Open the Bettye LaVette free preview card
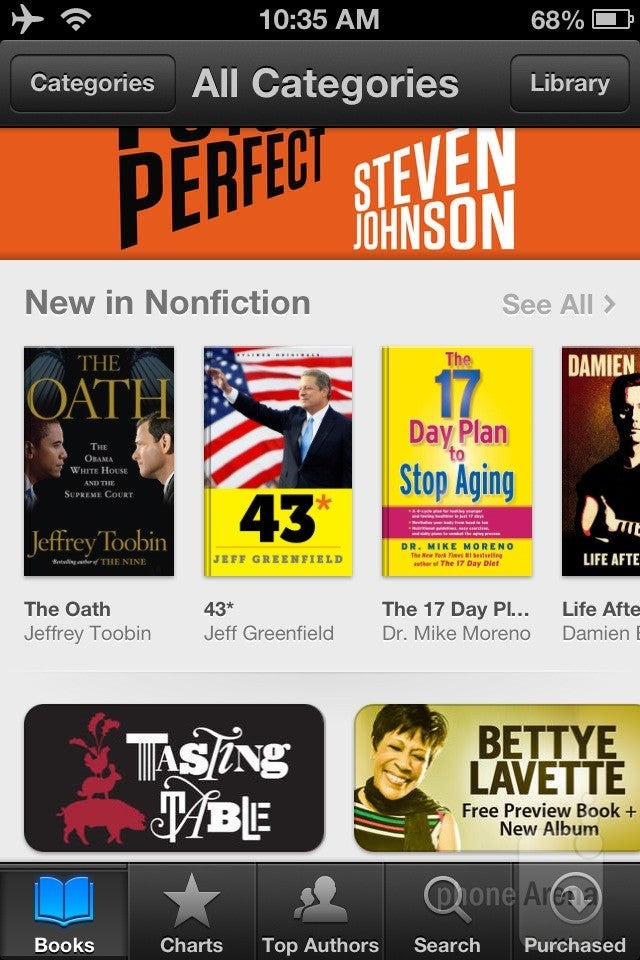This screenshot has width=640, height=960. [x=497, y=777]
